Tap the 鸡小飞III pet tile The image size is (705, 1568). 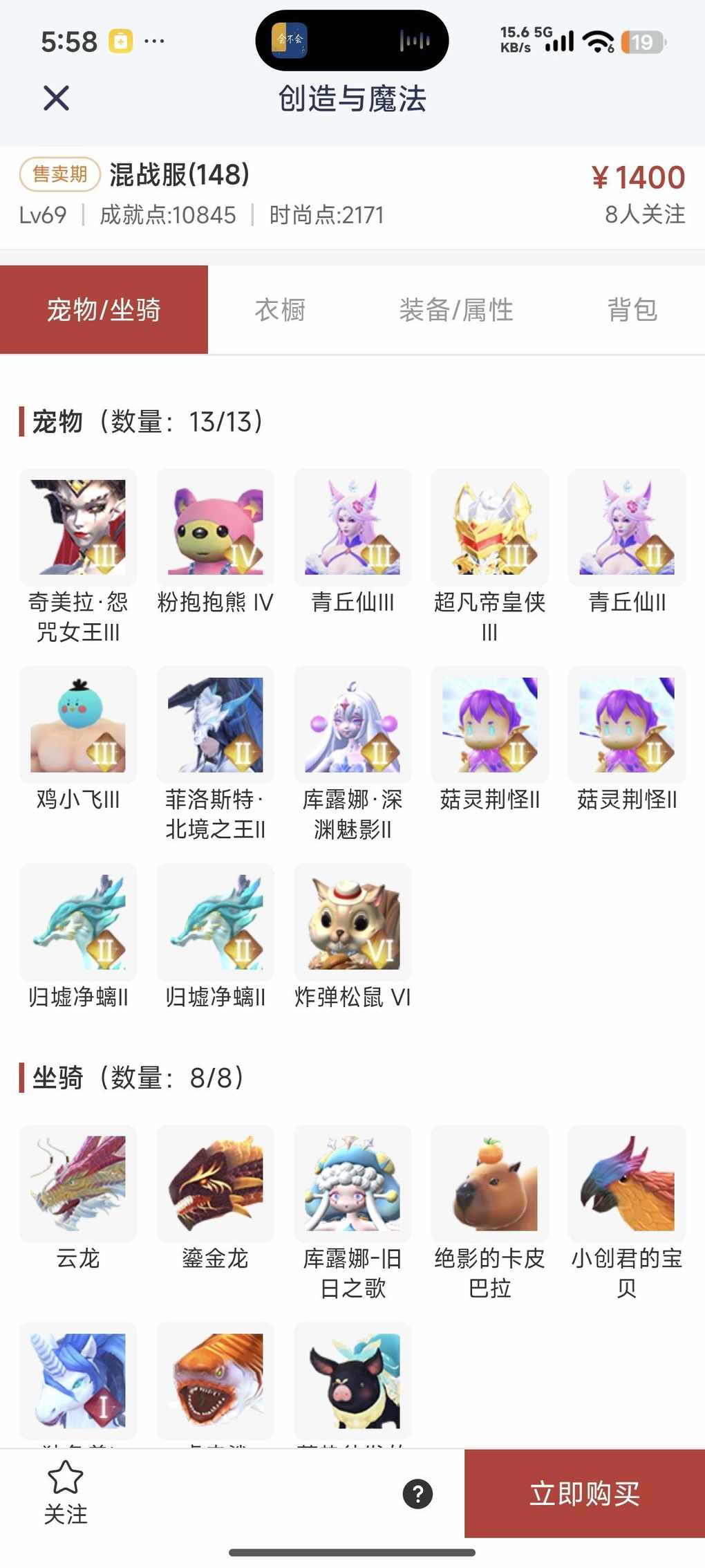78,725
